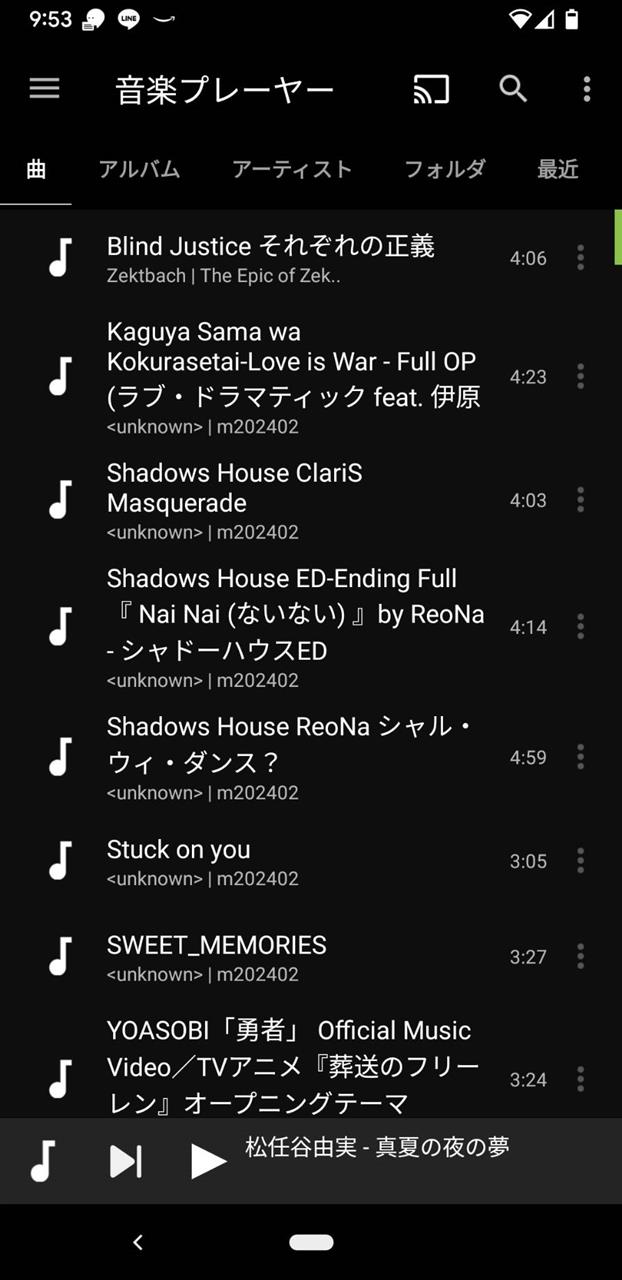Switch to the フォルダ tab
622x1280 pixels.
click(x=444, y=169)
